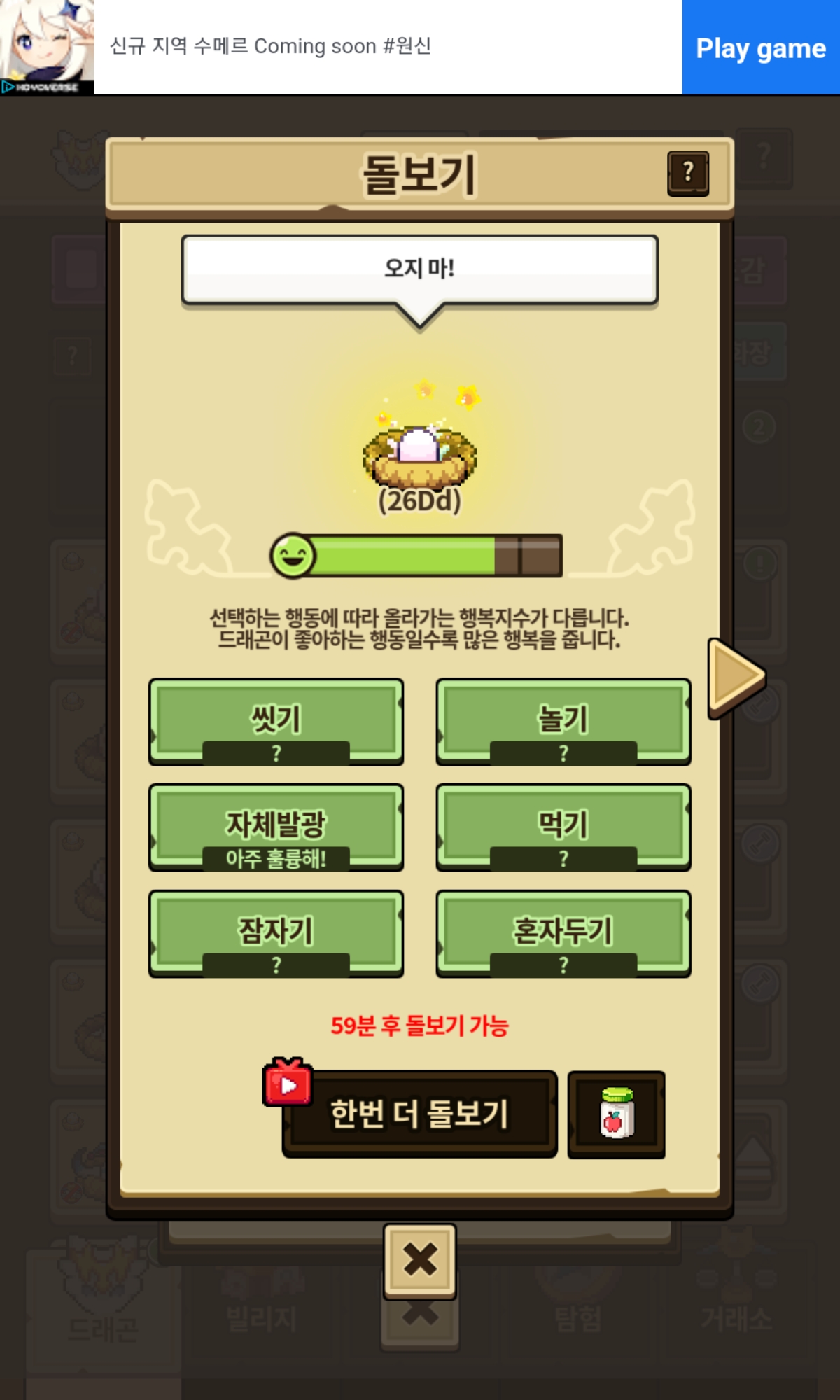The height and width of the screenshot is (1400, 840).
Task: Open the help question mark in 돌보기 header
Action: click(x=688, y=174)
